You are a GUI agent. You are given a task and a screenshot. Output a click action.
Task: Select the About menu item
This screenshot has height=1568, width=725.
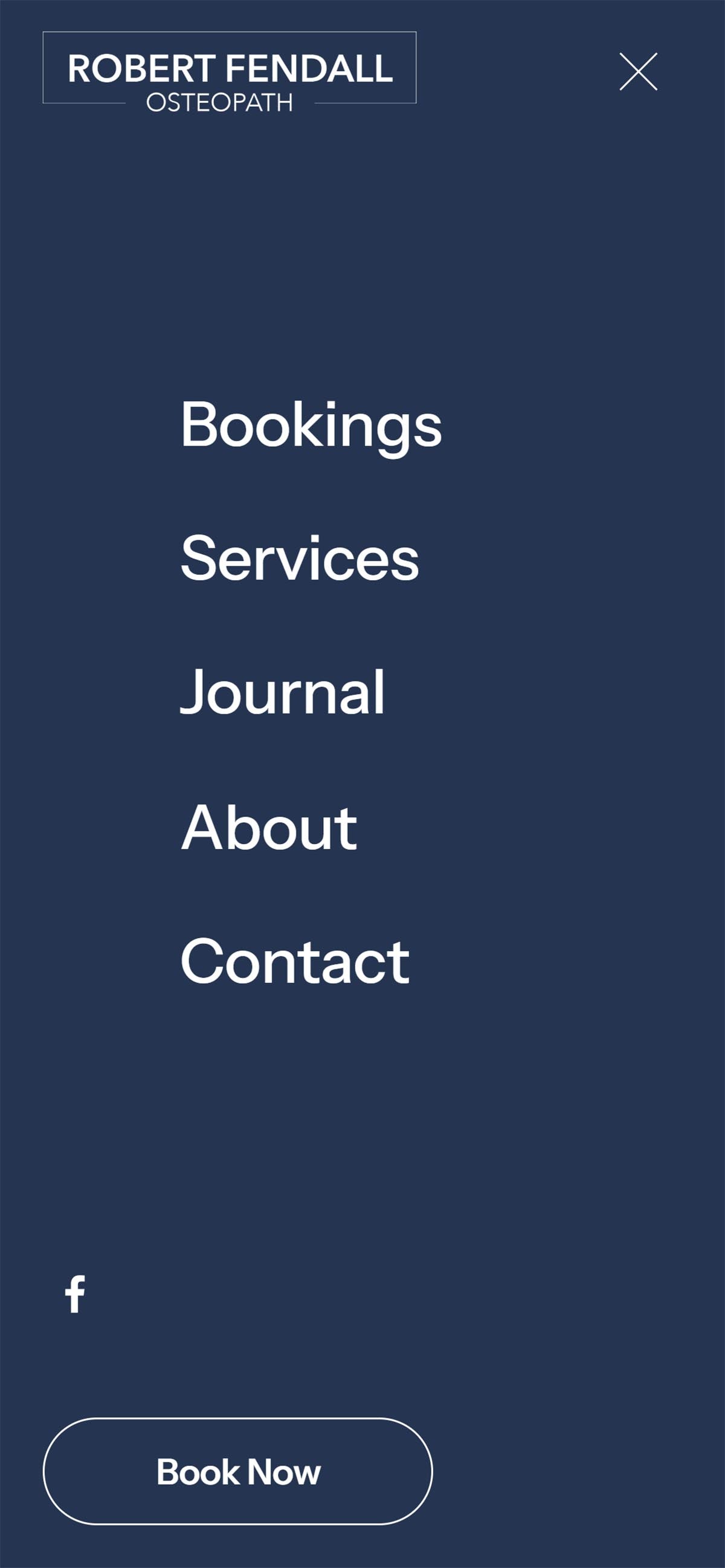(269, 827)
